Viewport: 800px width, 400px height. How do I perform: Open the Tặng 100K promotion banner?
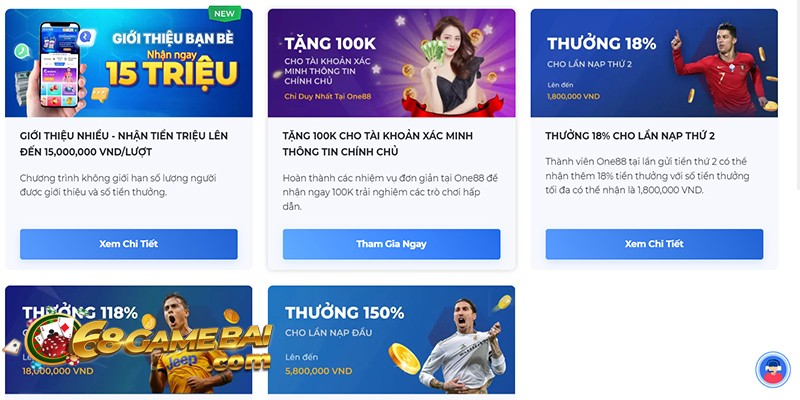pos(391,63)
